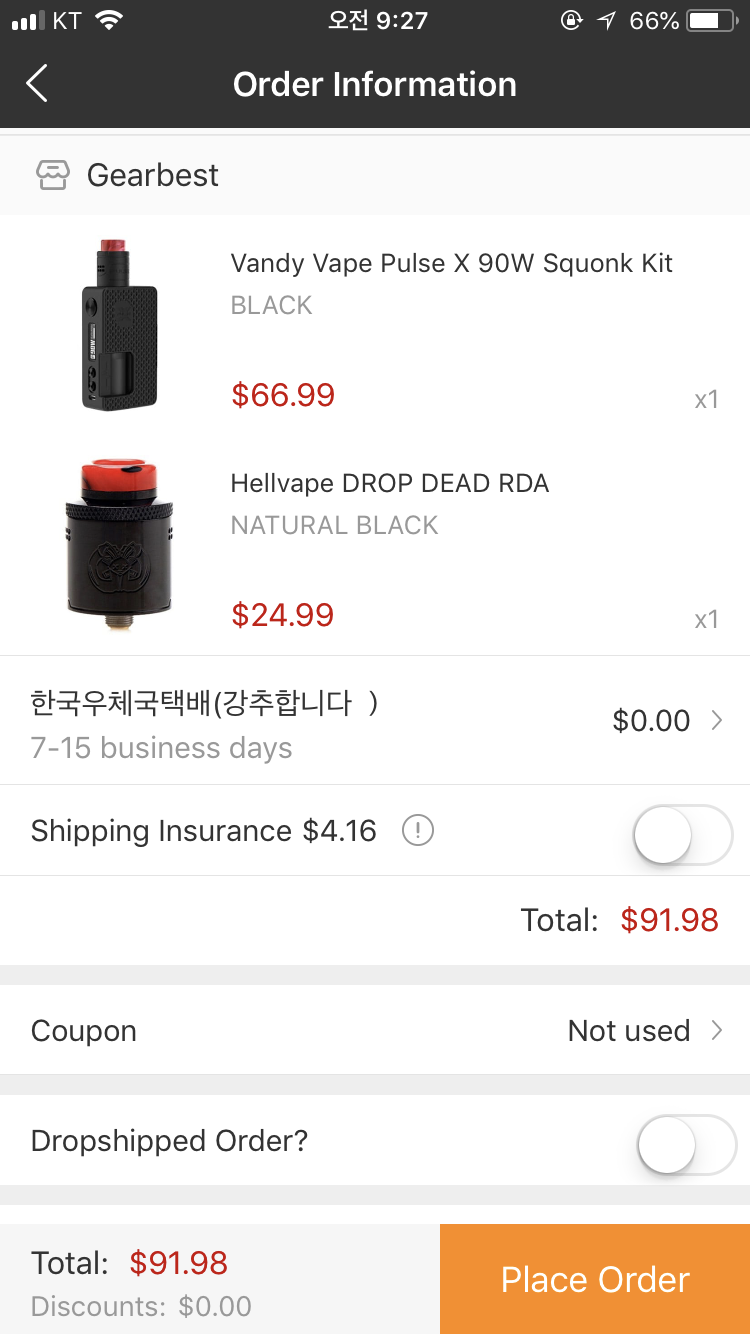
Task: Open Hellvape DROP DEAD RDA item
Action: [x=390, y=484]
